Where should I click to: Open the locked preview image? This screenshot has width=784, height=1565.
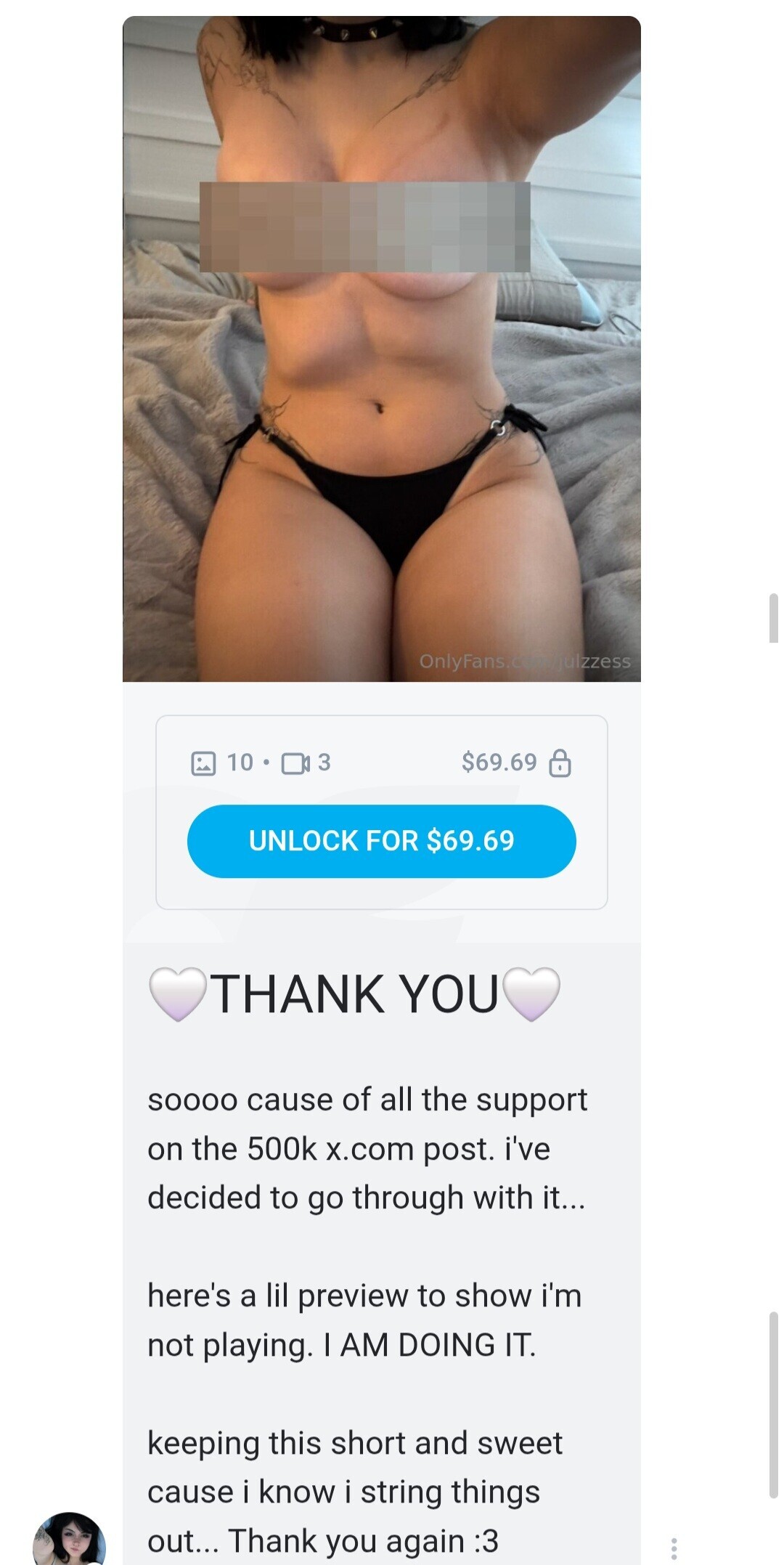click(381, 349)
